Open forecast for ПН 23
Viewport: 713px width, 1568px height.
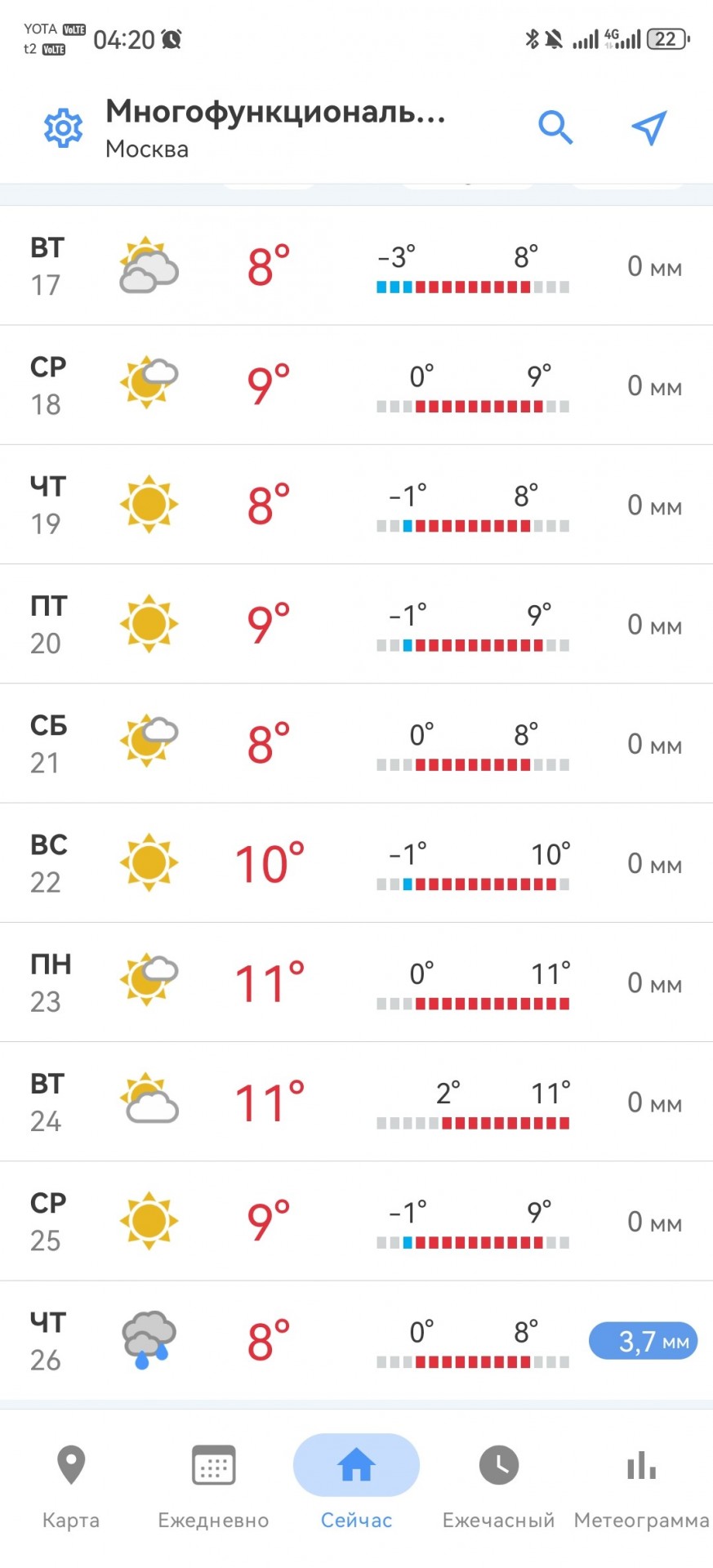coord(356,982)
